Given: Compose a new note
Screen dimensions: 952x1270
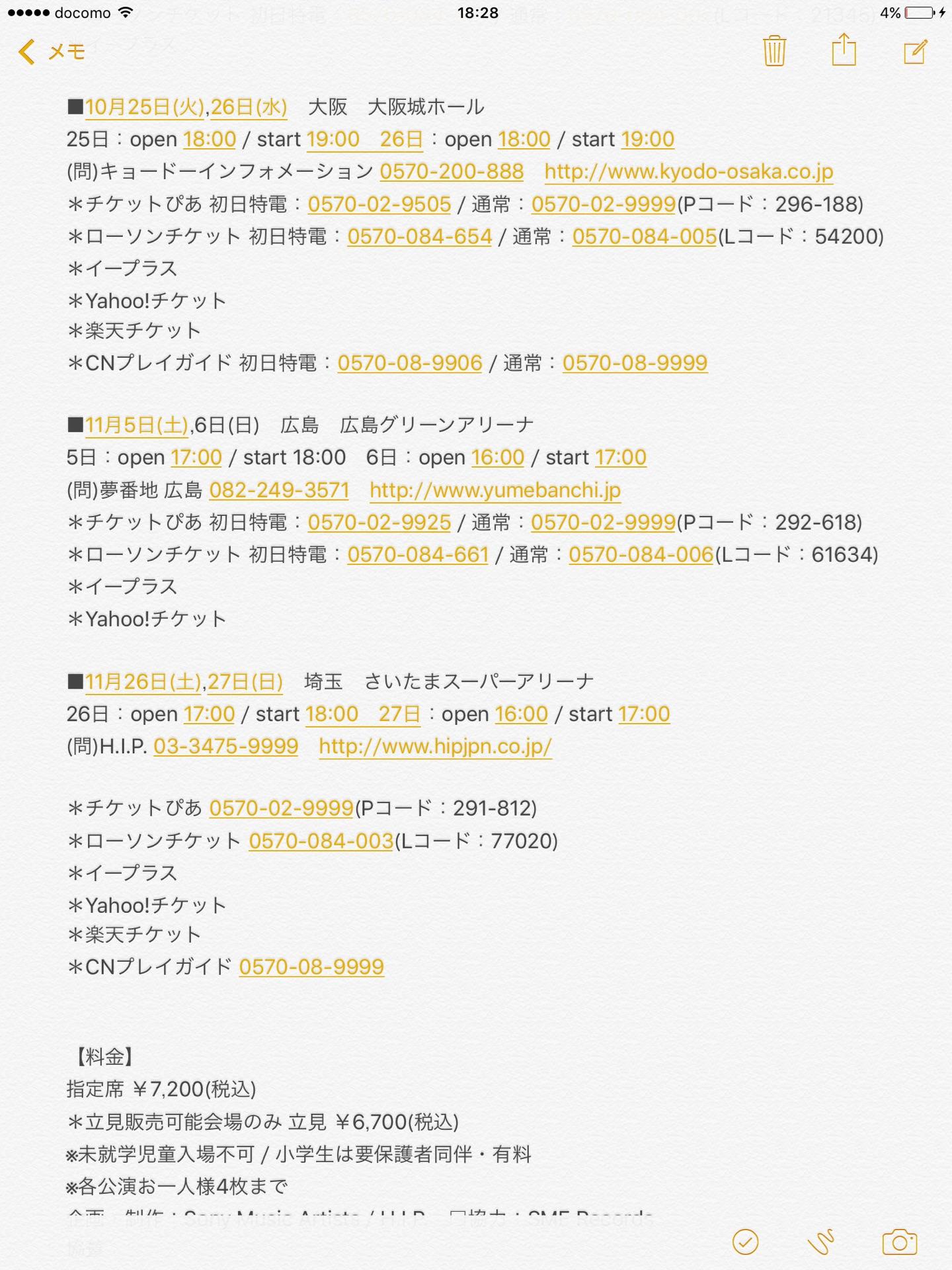Looking at the screenshot, I should pyautogui.click(x=916, y=51).
